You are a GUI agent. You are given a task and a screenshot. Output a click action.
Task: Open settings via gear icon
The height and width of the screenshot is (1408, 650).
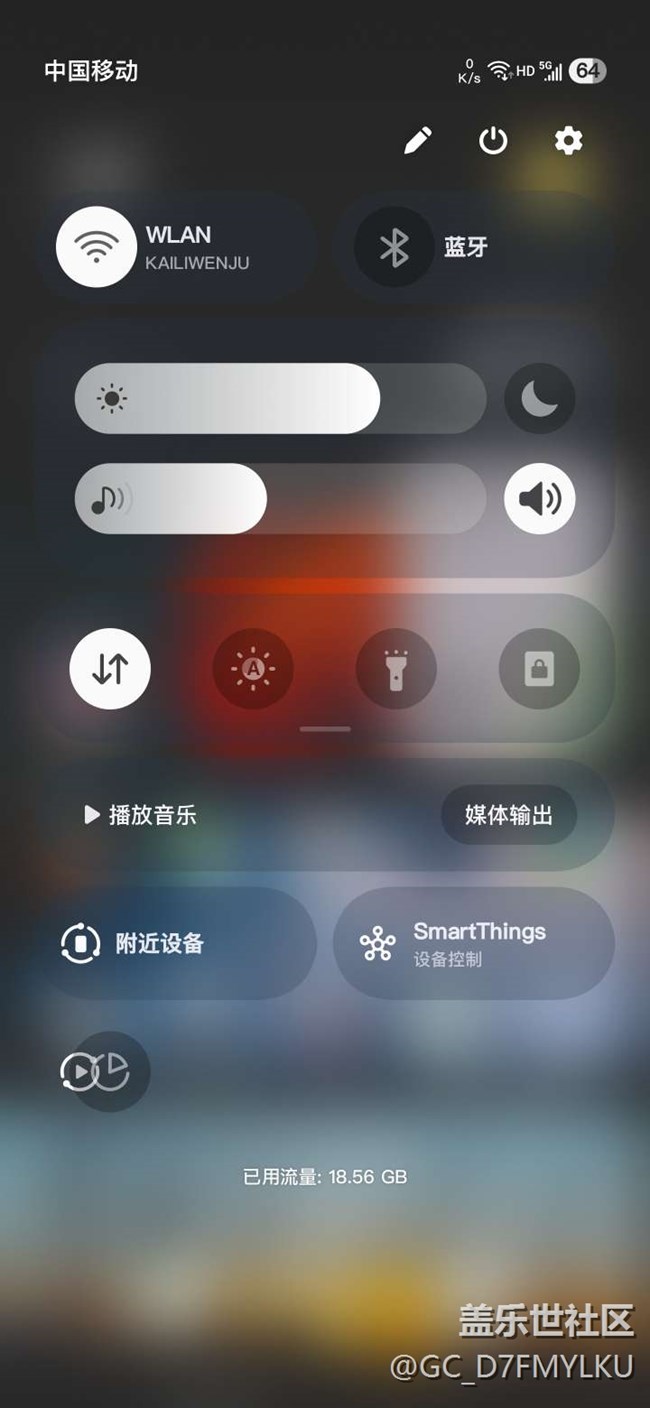pyautogui.click(x=568, y=141)
